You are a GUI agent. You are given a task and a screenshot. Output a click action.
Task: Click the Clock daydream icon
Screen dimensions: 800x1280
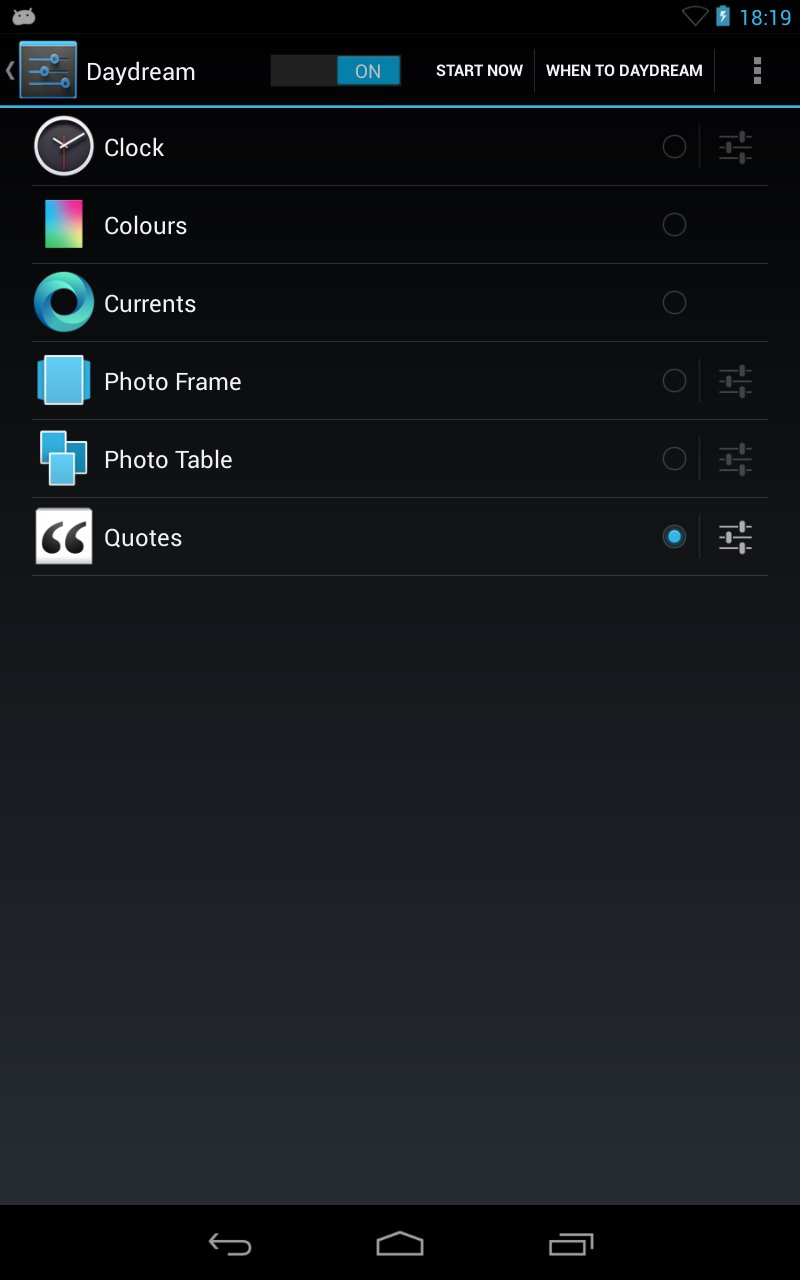(x=63, y=146)
